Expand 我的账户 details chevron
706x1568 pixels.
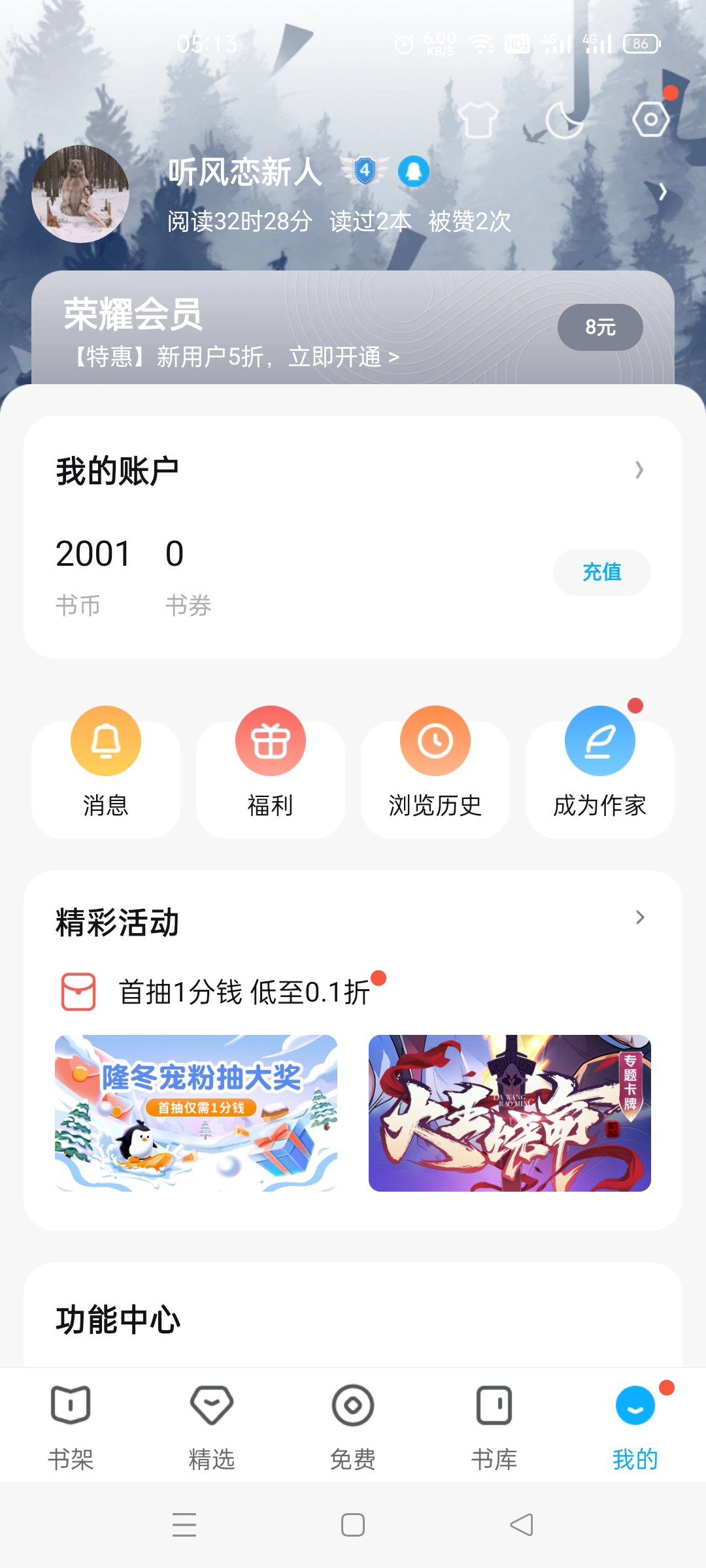click(x=639, y=470)
